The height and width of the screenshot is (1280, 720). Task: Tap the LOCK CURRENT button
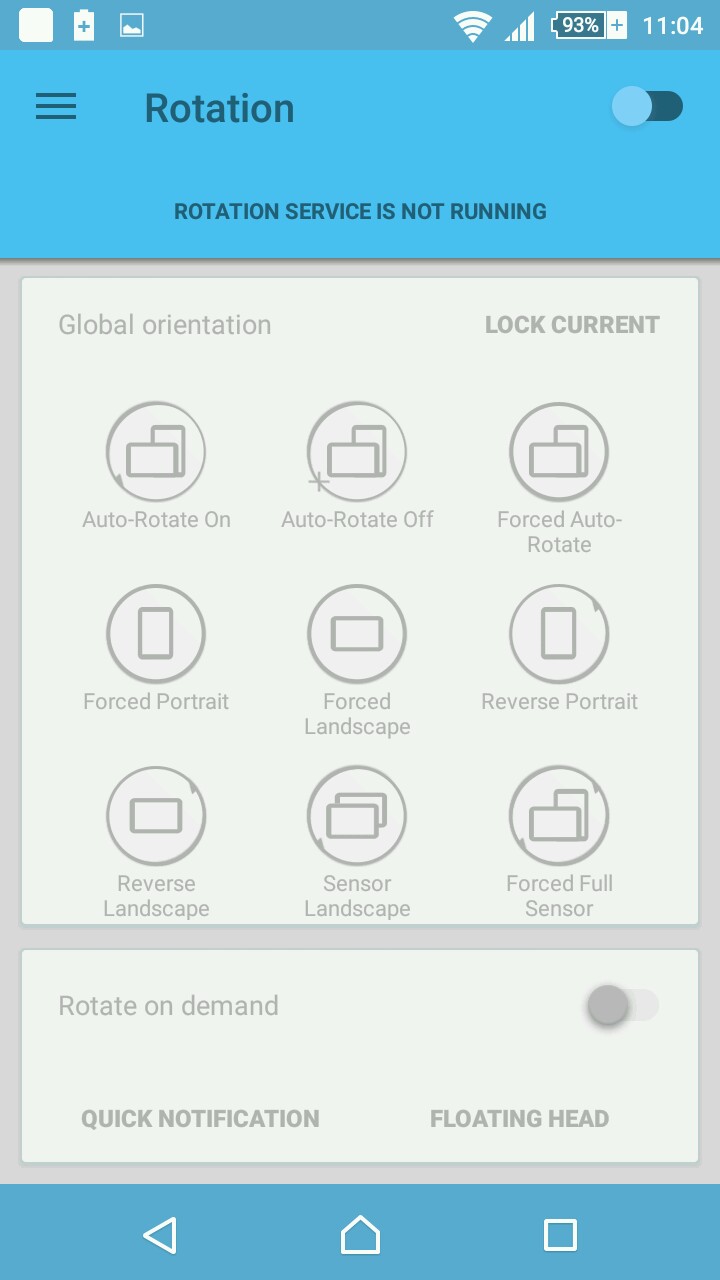(x=572, y=325)
